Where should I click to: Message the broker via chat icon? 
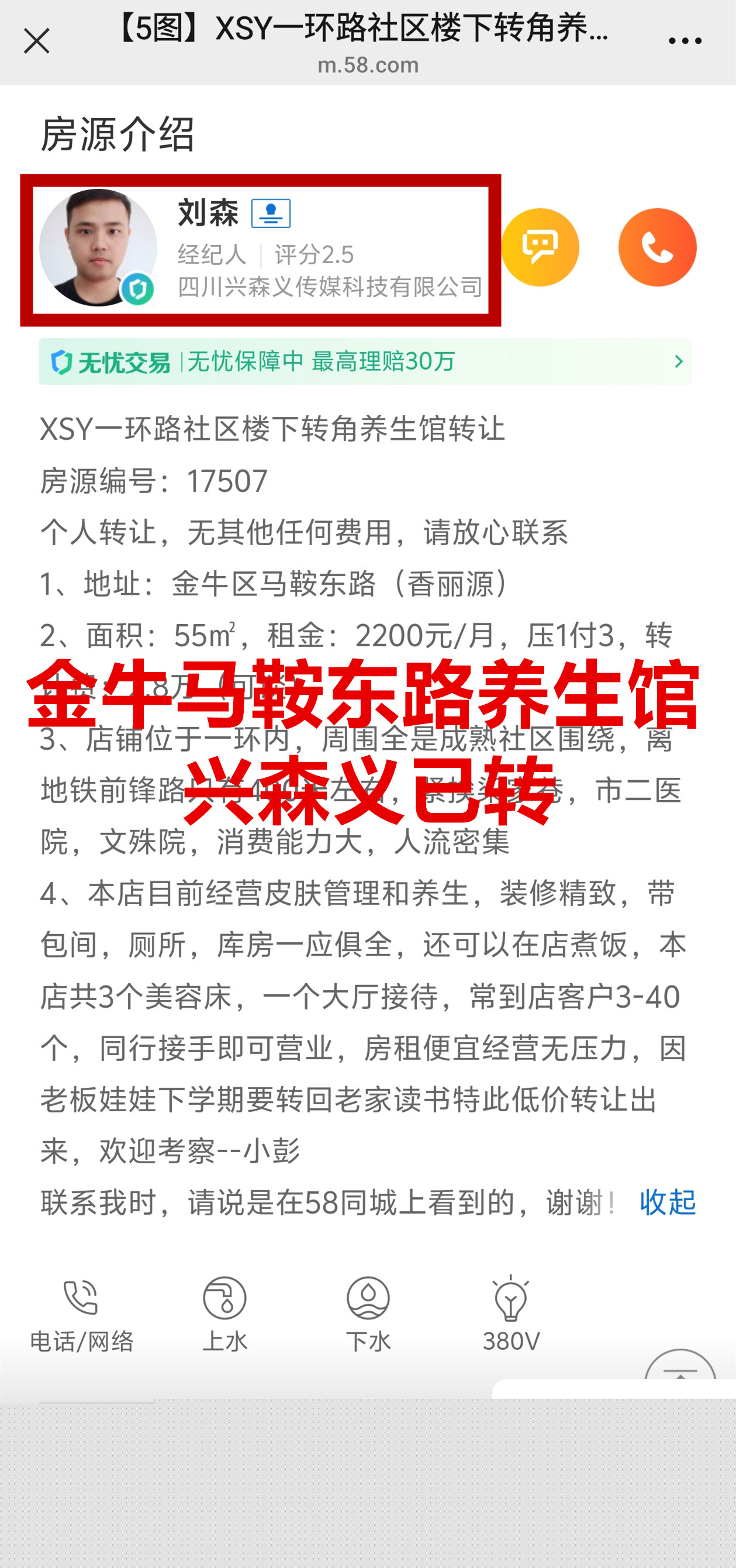[x=540, y=247]
